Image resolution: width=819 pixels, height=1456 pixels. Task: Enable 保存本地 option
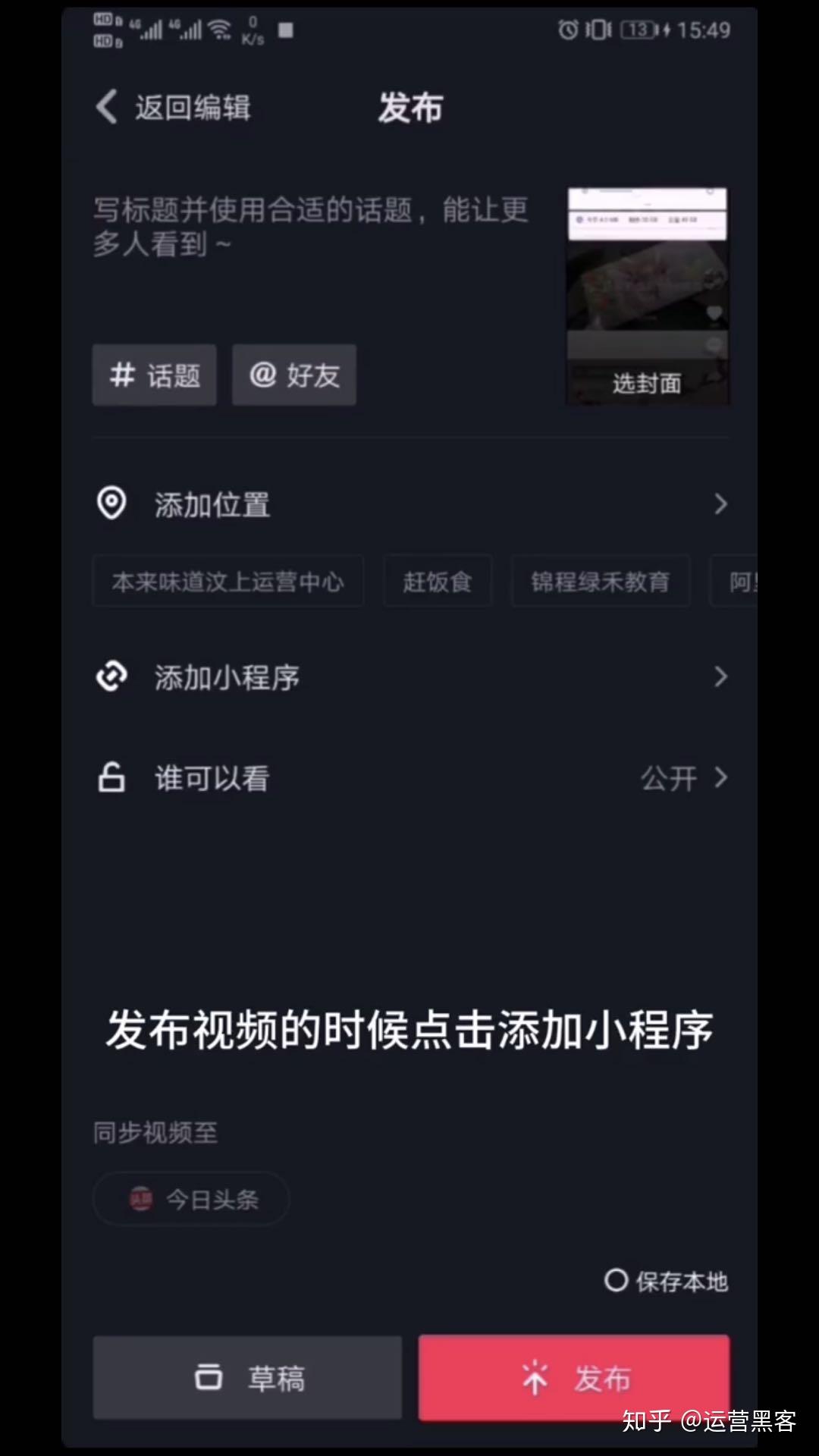point(666,1282)
